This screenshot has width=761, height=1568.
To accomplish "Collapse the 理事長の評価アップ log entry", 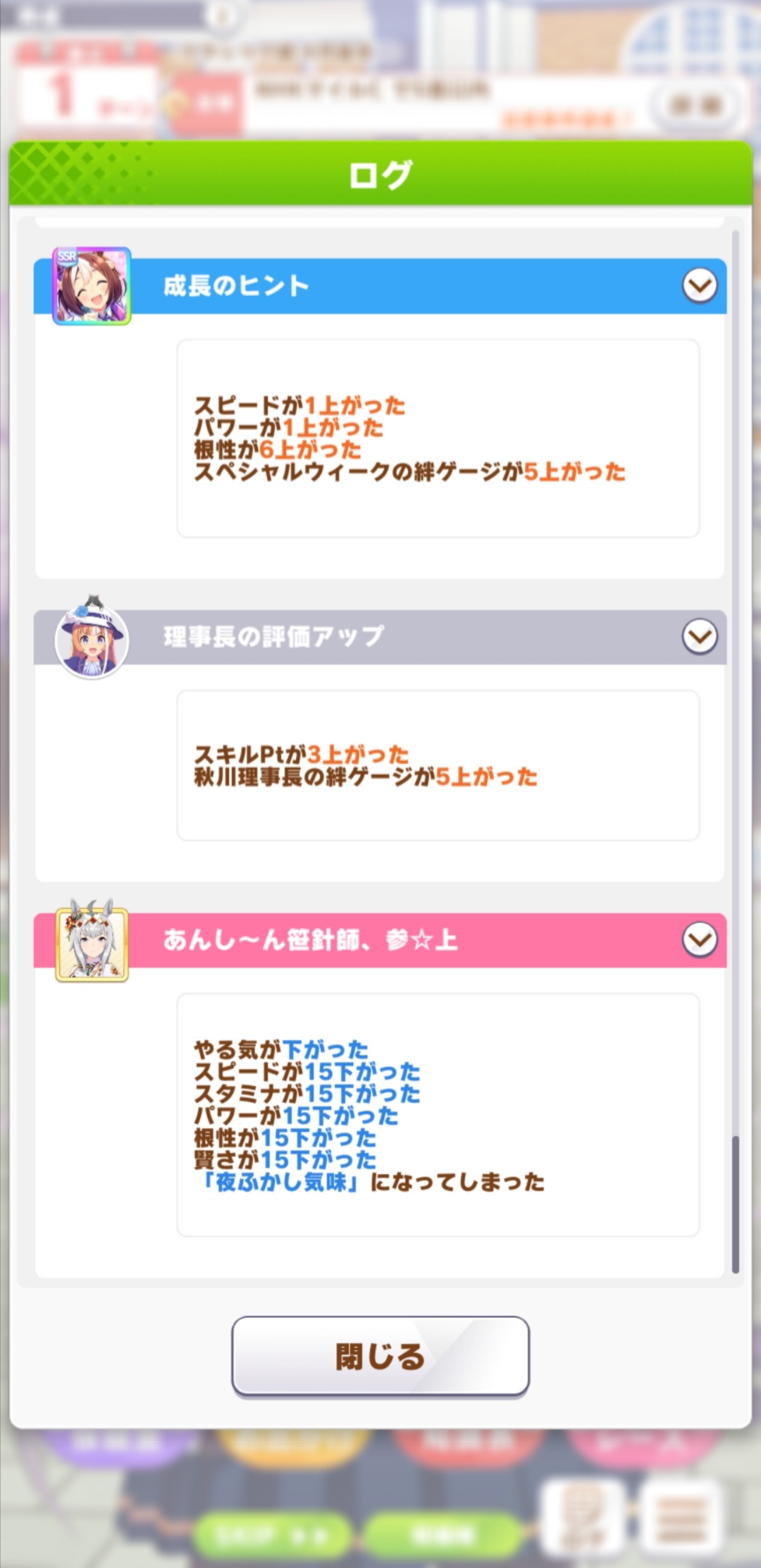I will 700,636.
